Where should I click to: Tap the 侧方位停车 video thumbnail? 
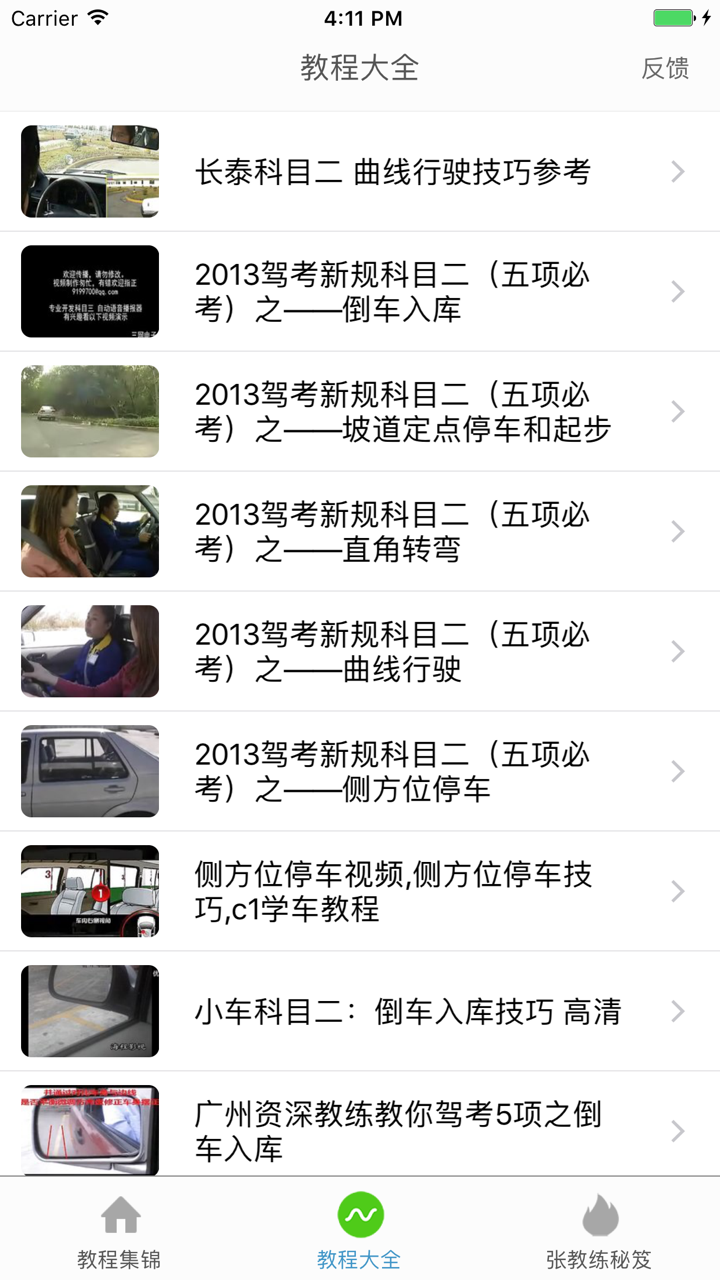[x=89, y=771]
